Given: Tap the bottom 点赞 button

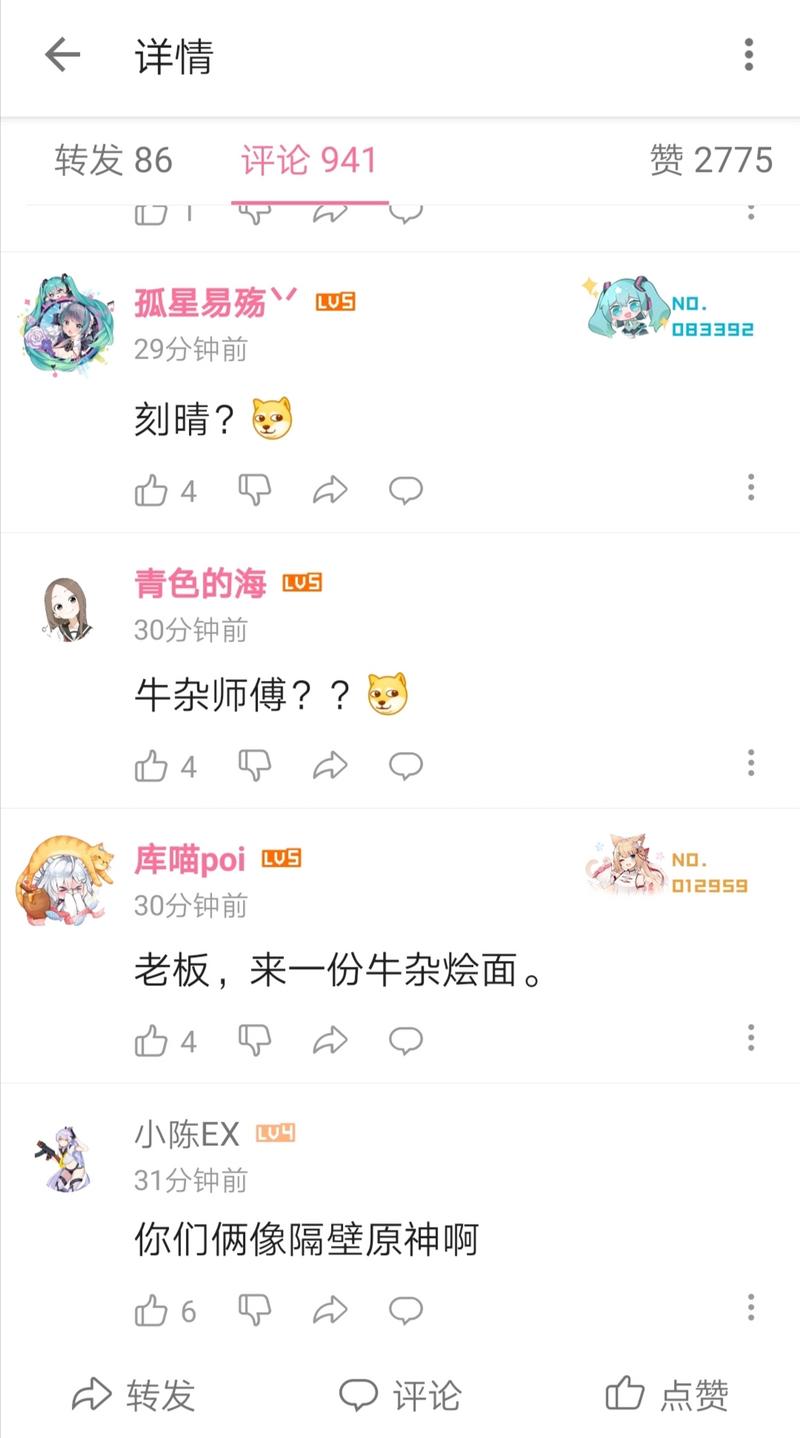Looking at the screenshot, I should pyautogui.click(x=667, y=1394).
